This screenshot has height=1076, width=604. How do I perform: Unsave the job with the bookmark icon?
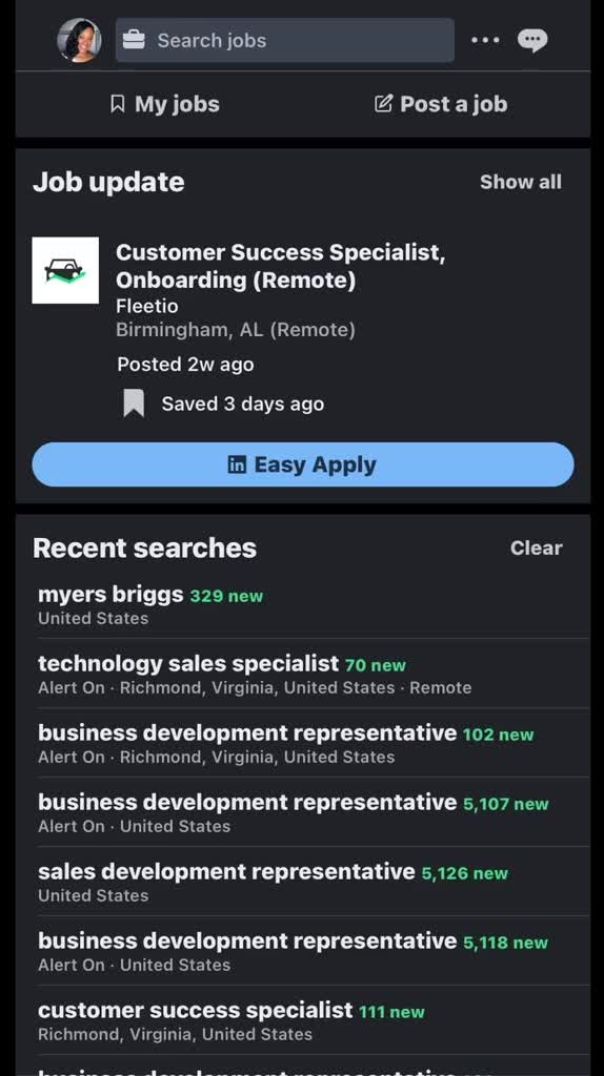[x=134, y=404]
